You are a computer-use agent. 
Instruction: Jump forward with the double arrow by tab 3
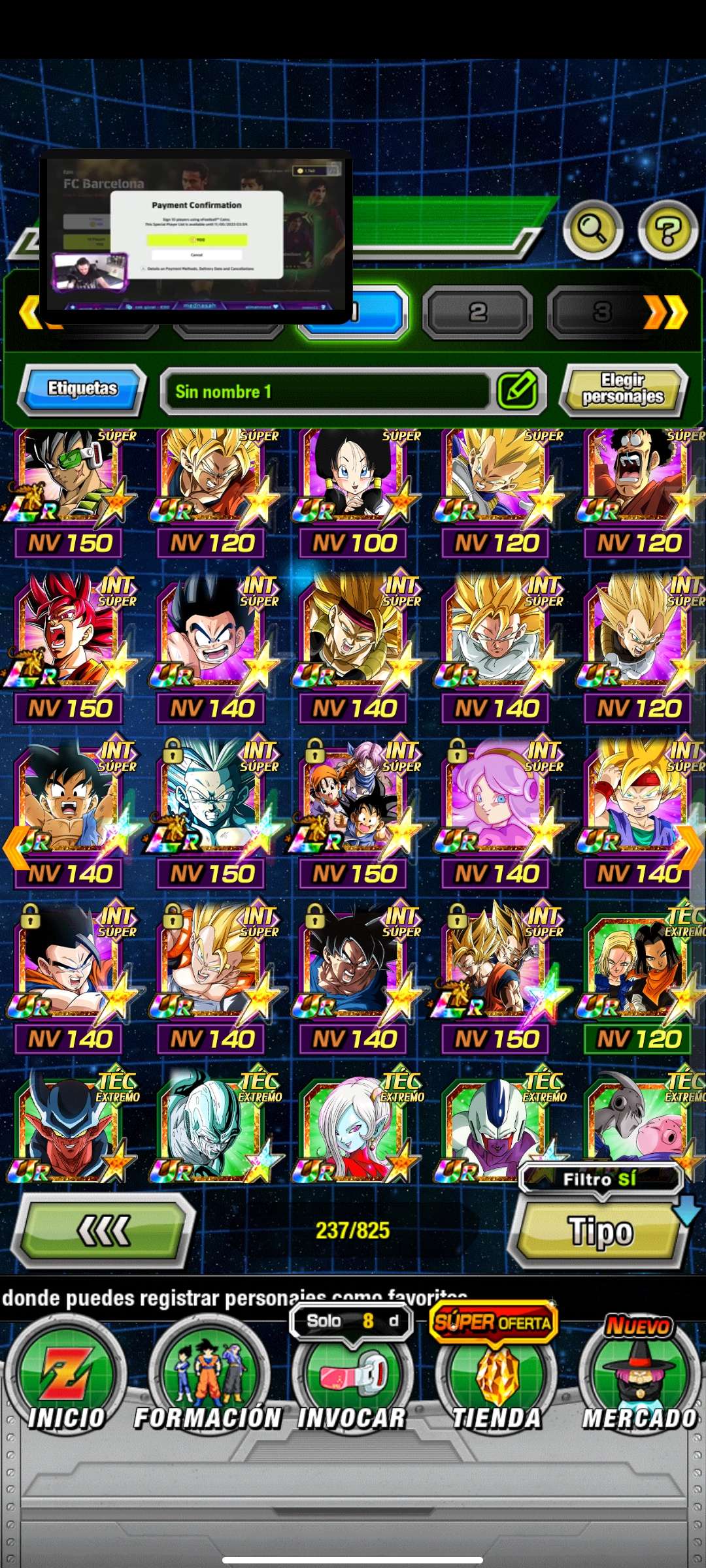(x=666, y=313)
